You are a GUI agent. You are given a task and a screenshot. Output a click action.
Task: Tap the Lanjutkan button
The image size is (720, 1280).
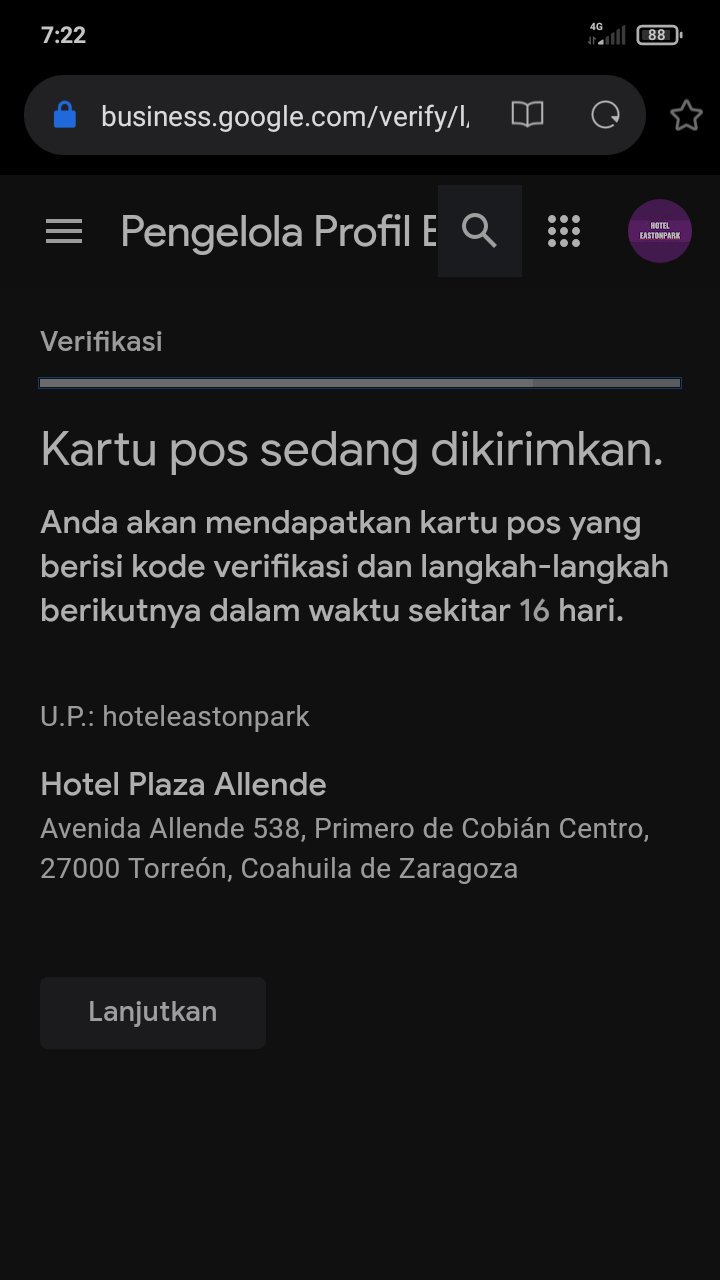click(153, 1012)
